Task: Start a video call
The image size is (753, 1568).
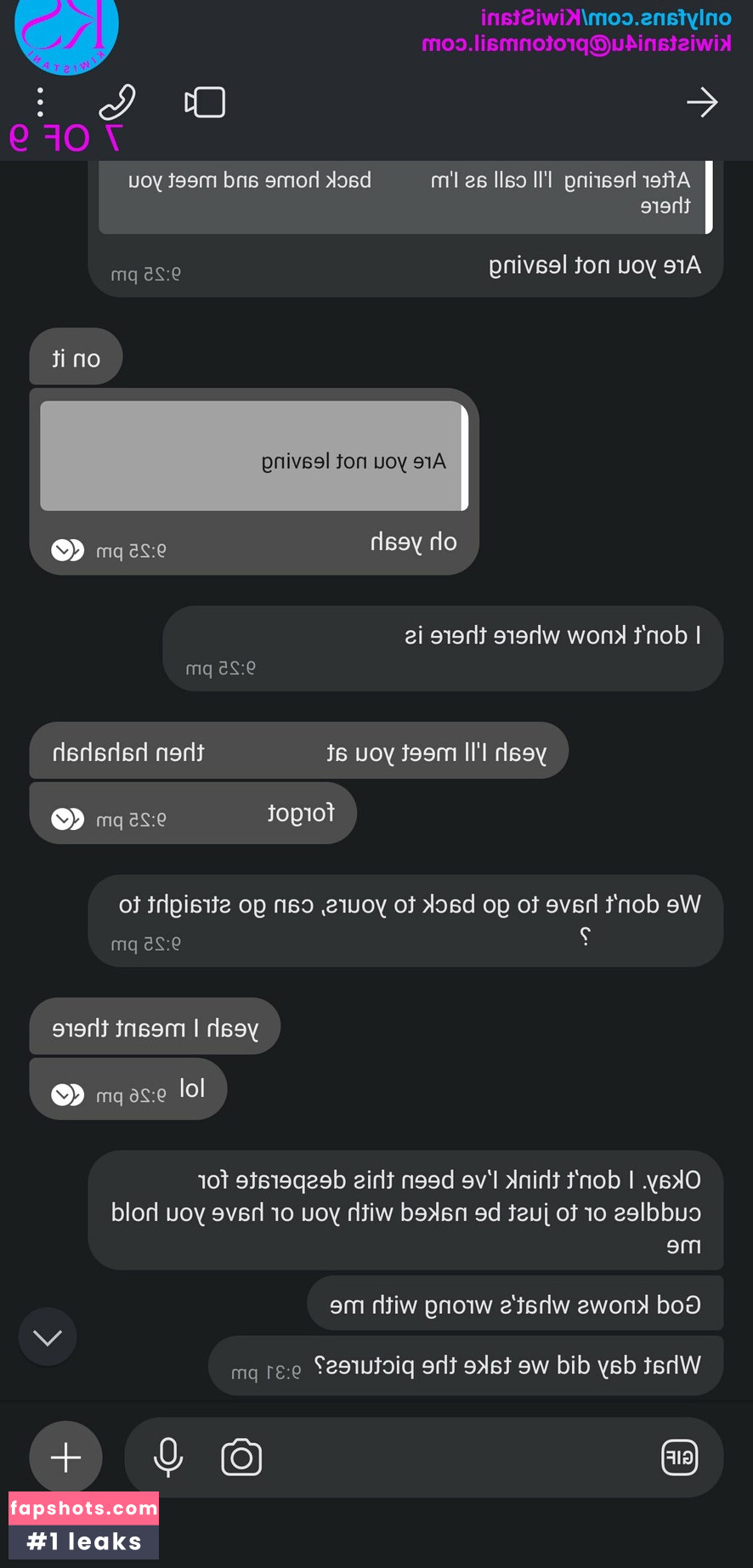Action: click(205, 102)
